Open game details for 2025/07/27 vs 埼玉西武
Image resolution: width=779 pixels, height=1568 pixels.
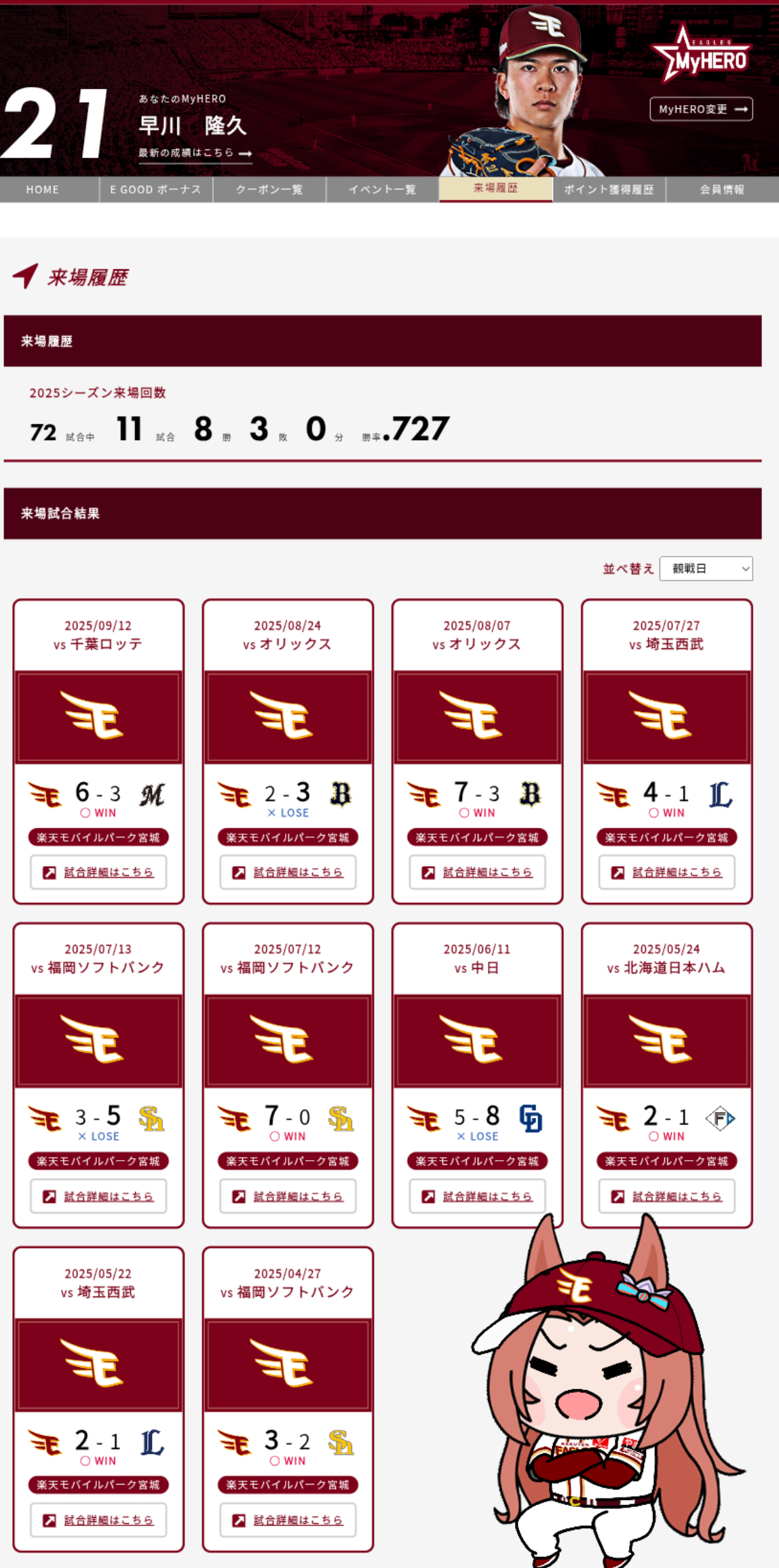click(666, 872)
